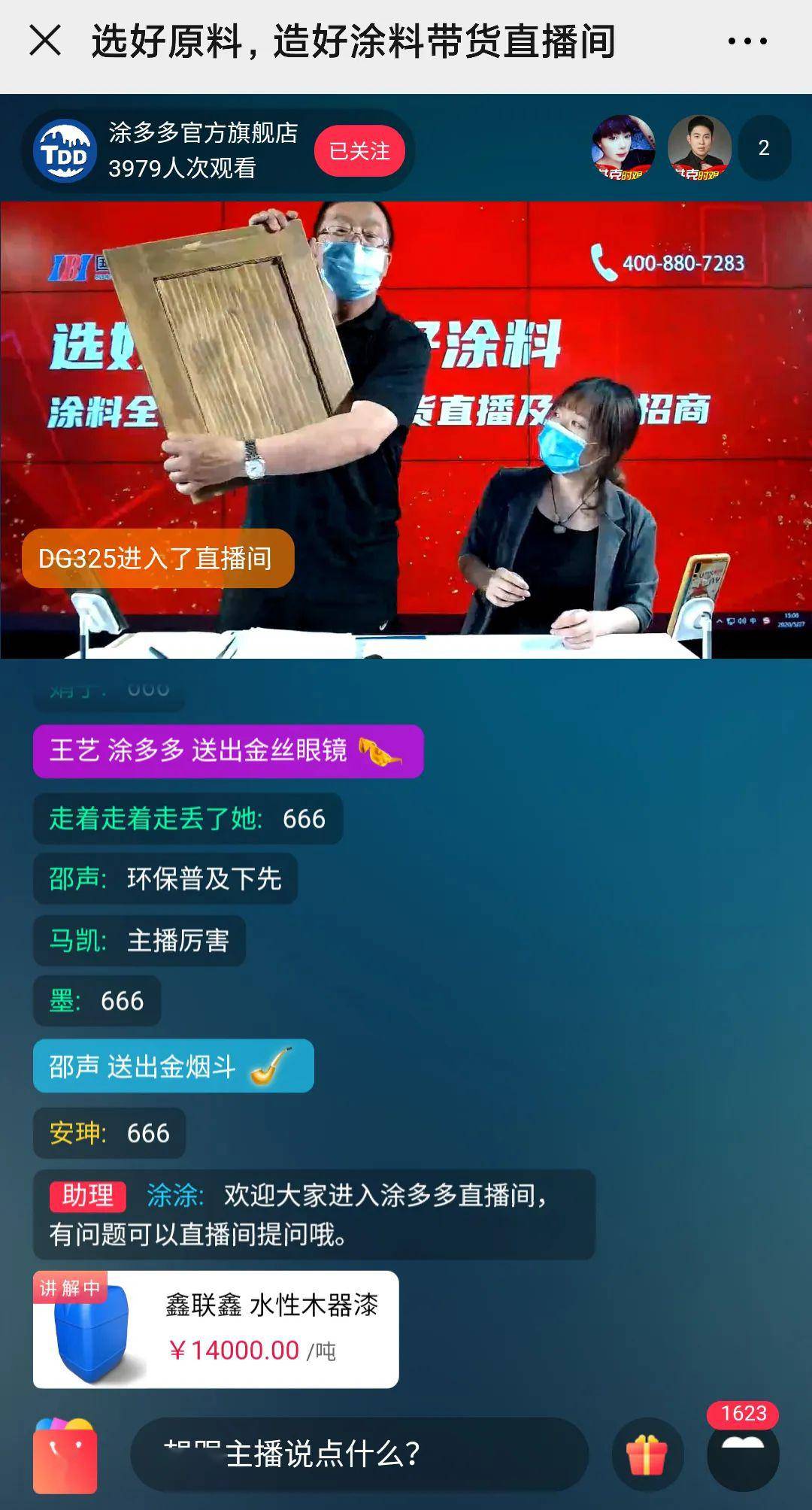Image resolution: width=812 pixels, height=1510 pixels.
Task: Open the viewer count bubble showing 2
Action: (764, 148)
